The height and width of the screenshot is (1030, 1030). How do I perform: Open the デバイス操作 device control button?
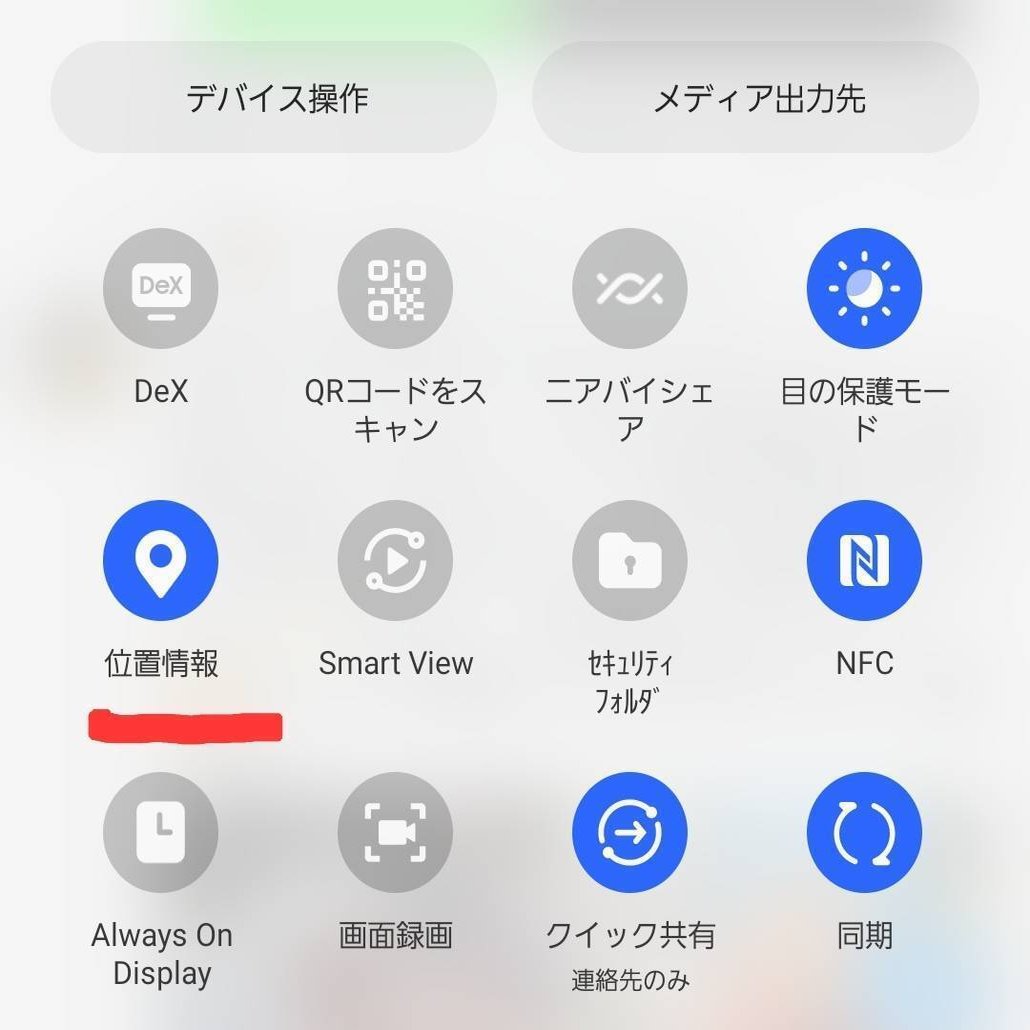pos(273,98)
